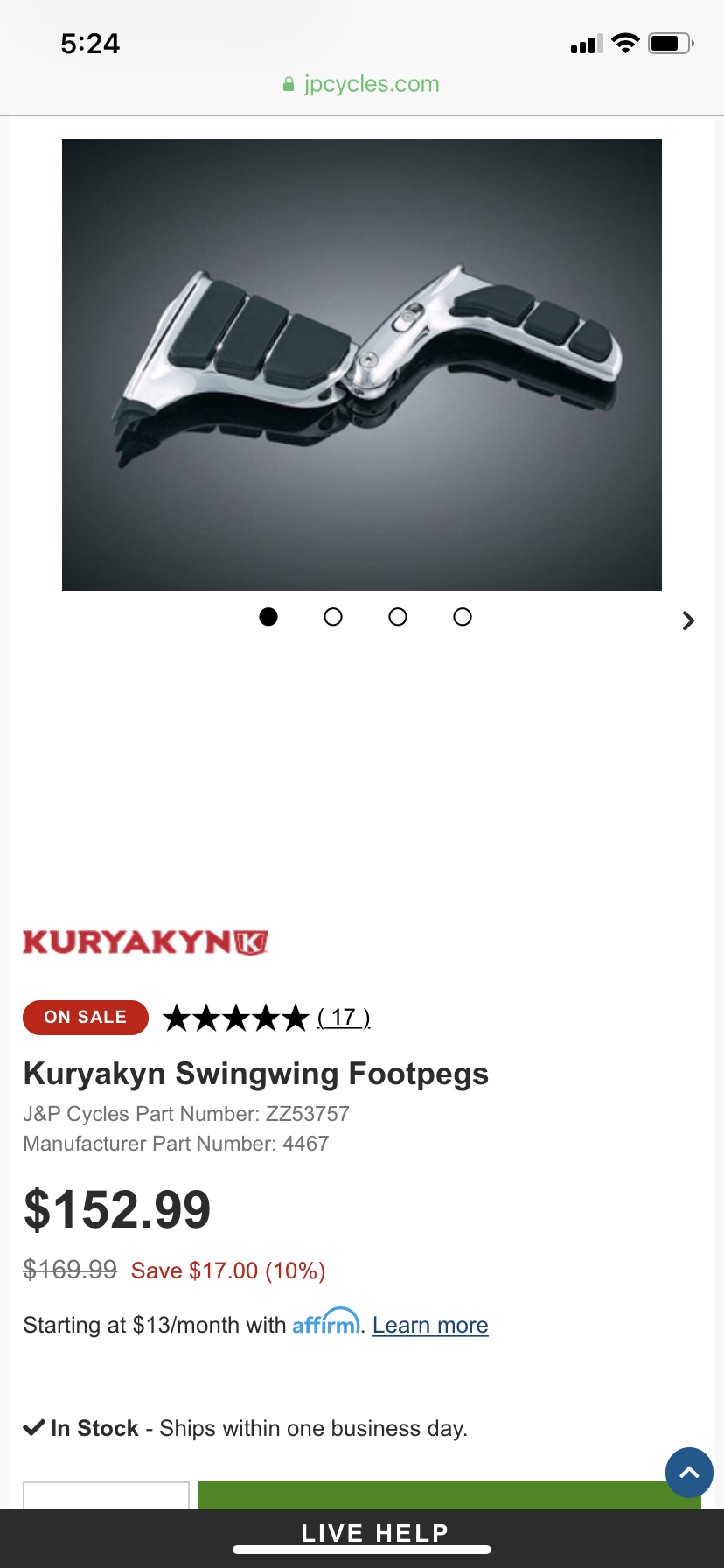Open the Swingwing Footpegs product photo

pyautogui.click(x=361, y=365)
